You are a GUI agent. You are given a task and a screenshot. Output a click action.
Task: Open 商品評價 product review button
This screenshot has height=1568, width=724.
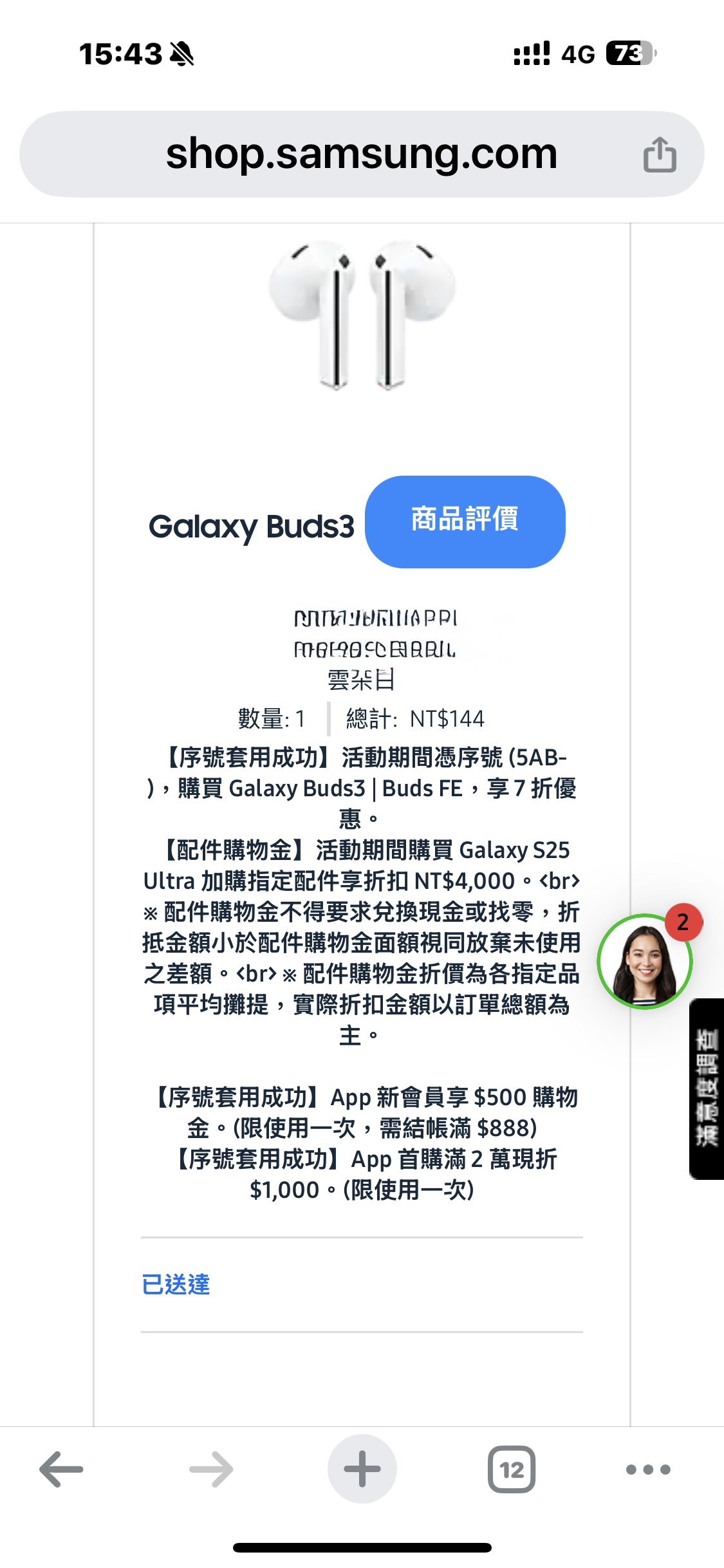pyautogui.click(x=465, y=521)
